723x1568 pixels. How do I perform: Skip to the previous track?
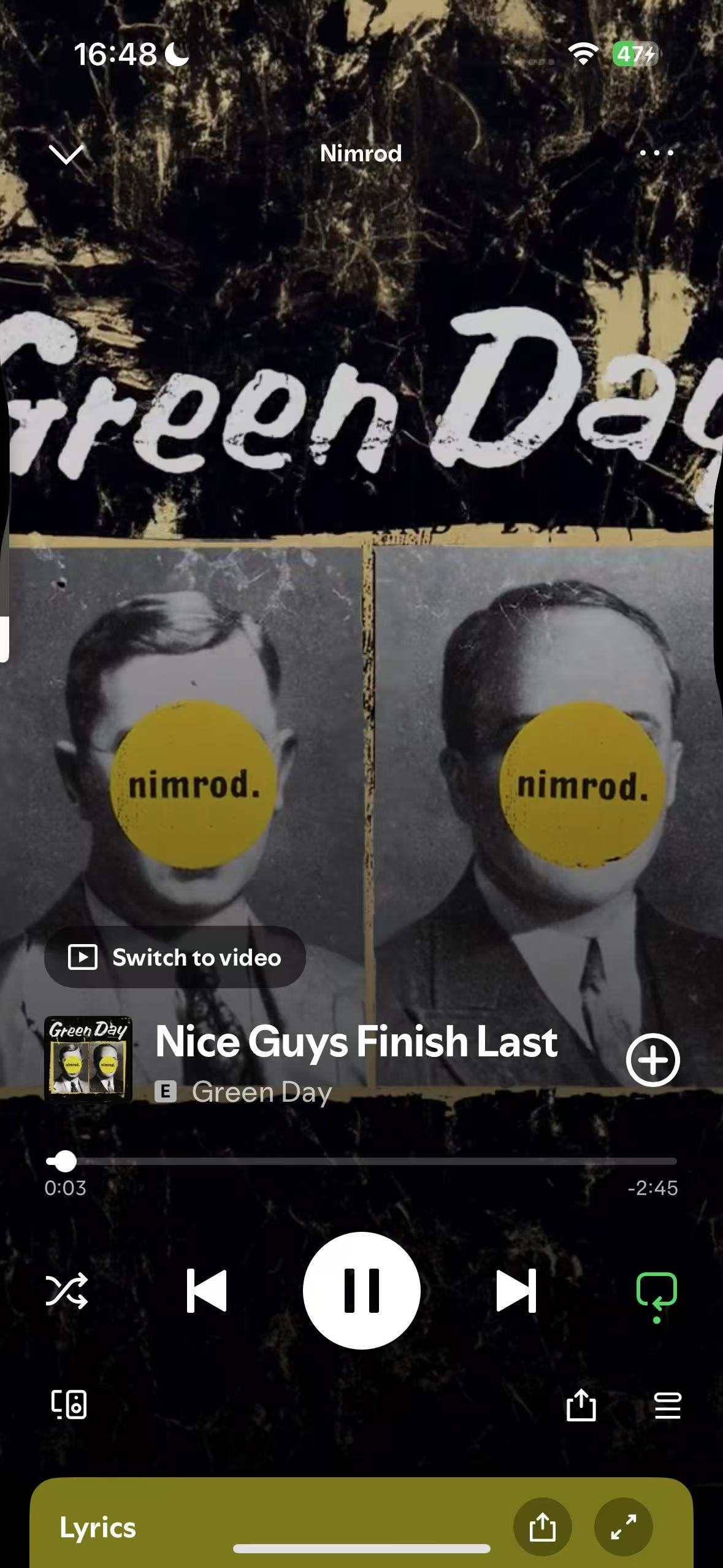(207, 1291)
